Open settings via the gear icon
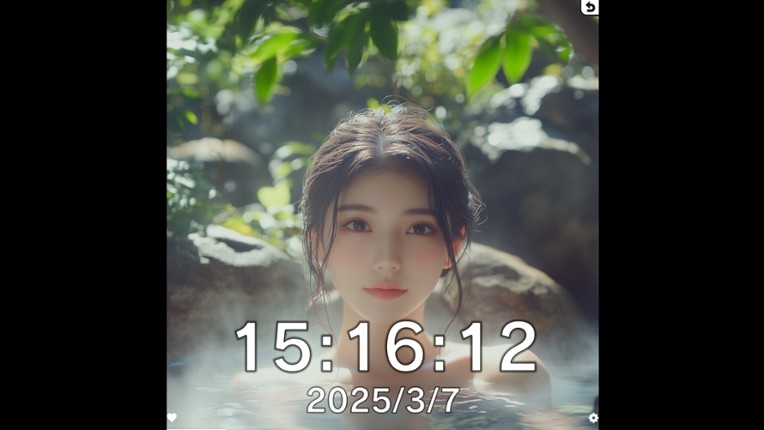The width and height of the screenshot is (764, 430). 593,418
